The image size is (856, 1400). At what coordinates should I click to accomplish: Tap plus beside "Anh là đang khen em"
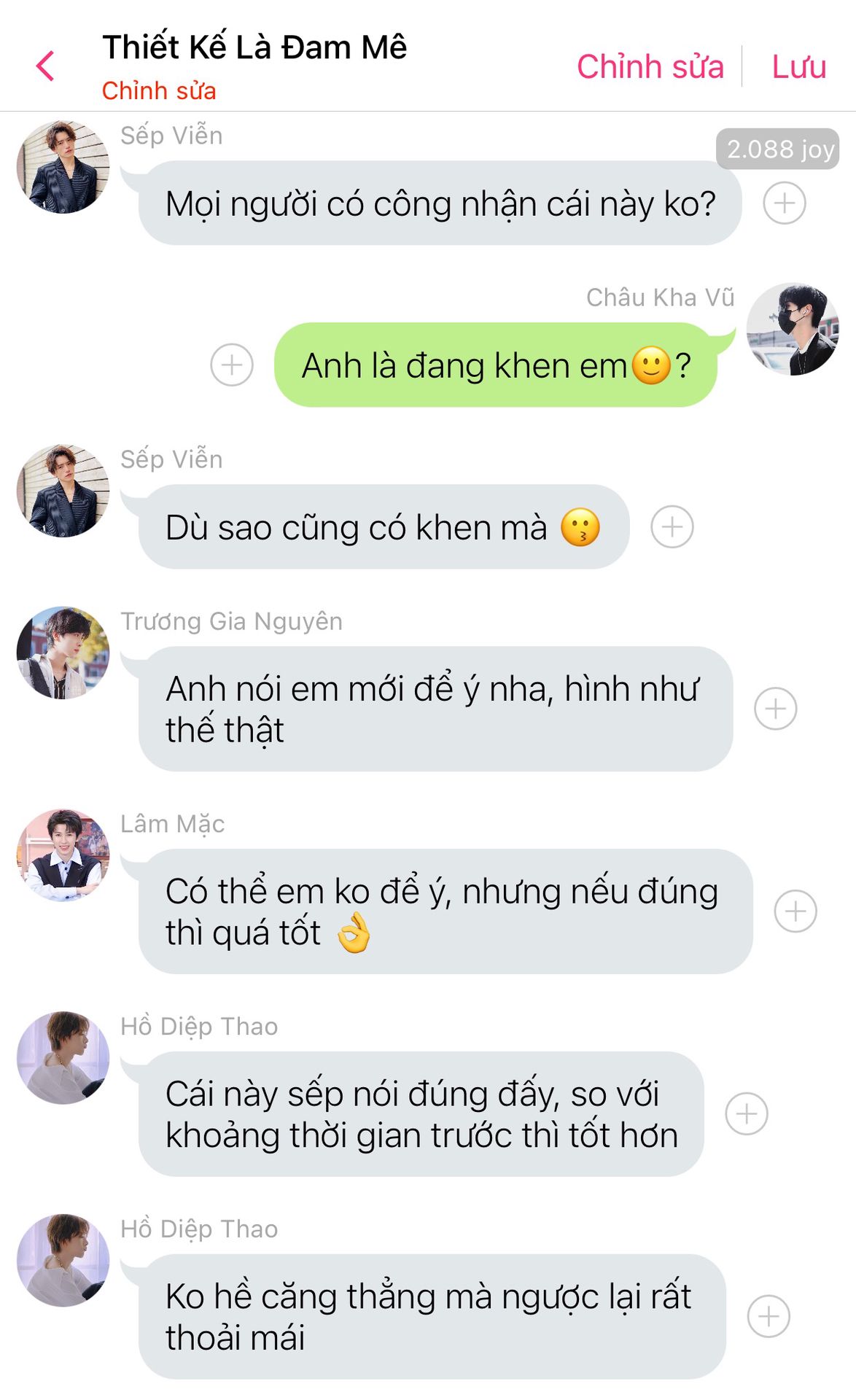point(232,365)
